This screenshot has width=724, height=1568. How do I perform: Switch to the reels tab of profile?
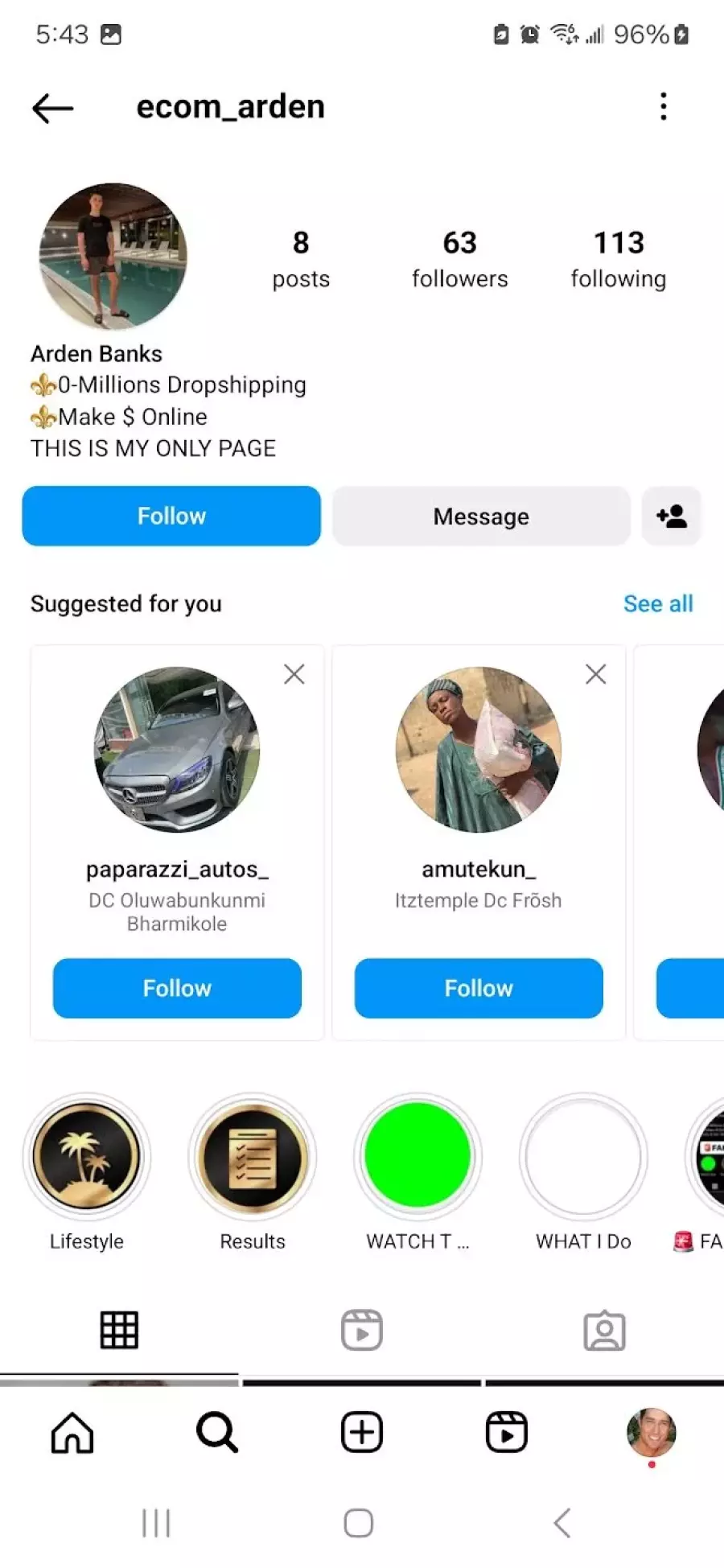(x=362, y=1330)
